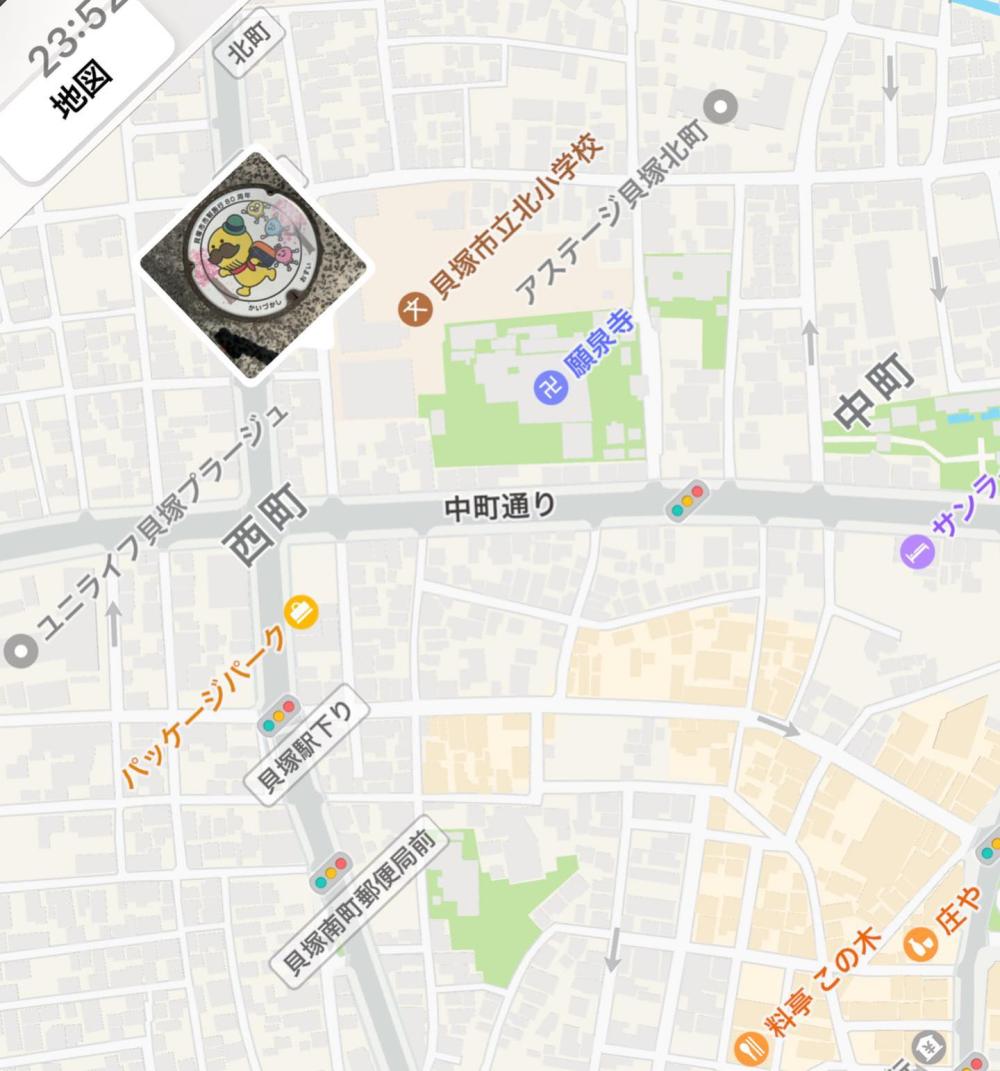View the 料亭 この木 restaurant marker

(x=751, y=1046)
